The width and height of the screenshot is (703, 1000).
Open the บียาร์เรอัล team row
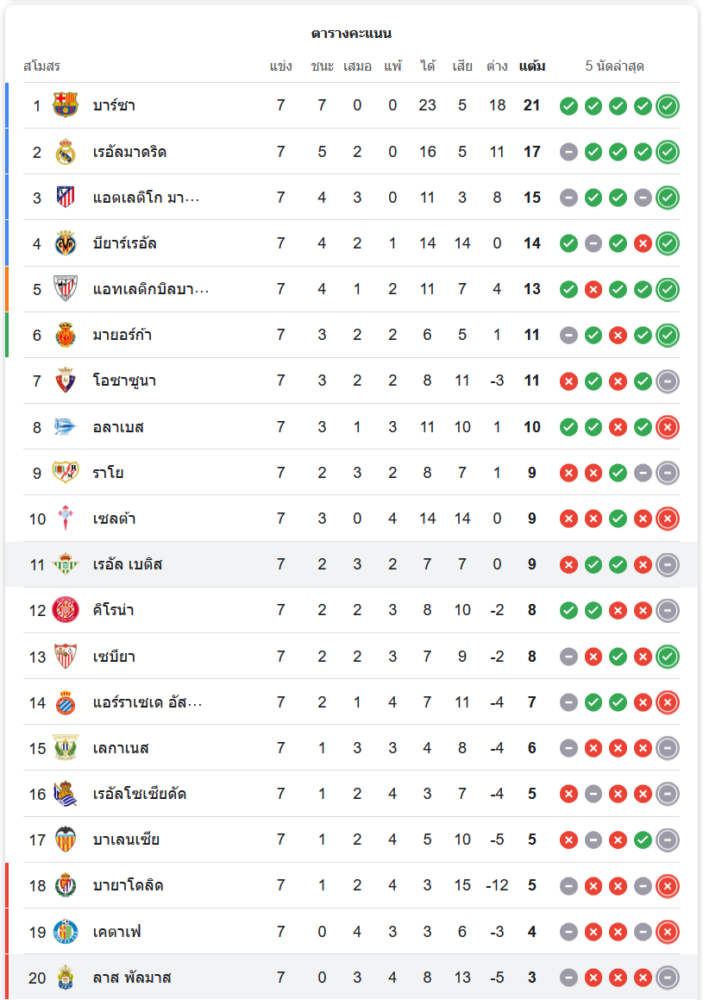tap(124, 243)
